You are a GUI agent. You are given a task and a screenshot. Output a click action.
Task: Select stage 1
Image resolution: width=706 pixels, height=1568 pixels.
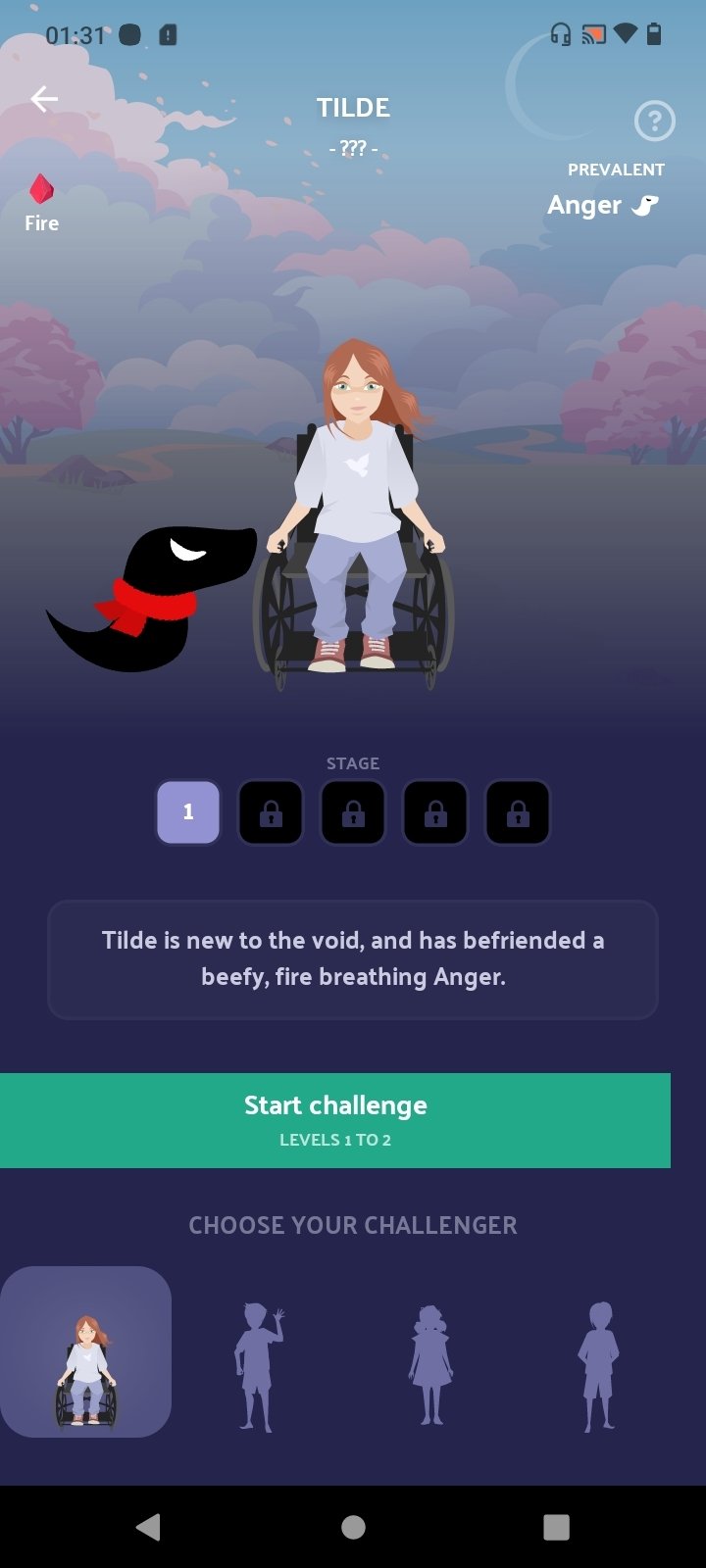coord(188,812)
